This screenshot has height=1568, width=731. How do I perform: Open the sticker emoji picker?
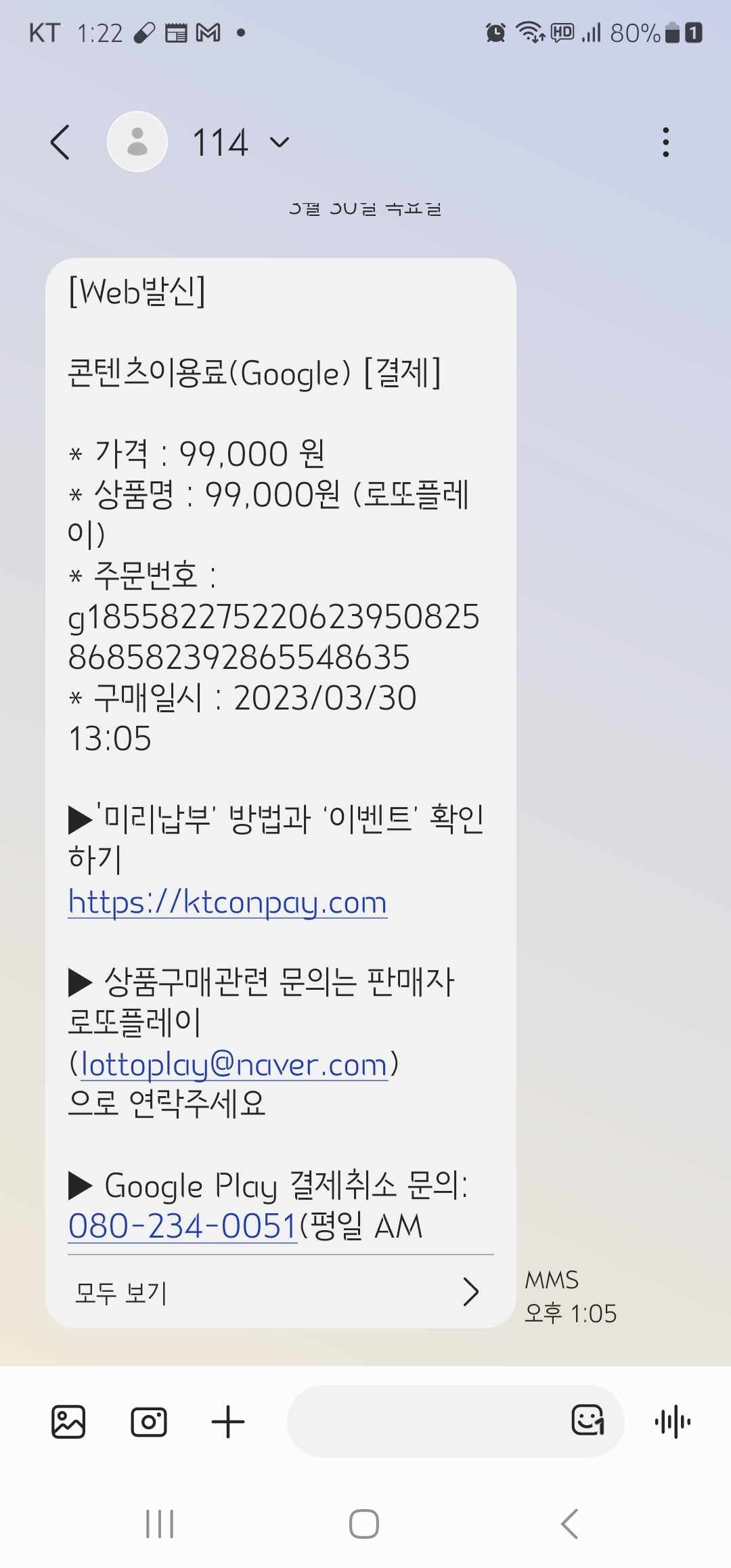(588, 1420)
